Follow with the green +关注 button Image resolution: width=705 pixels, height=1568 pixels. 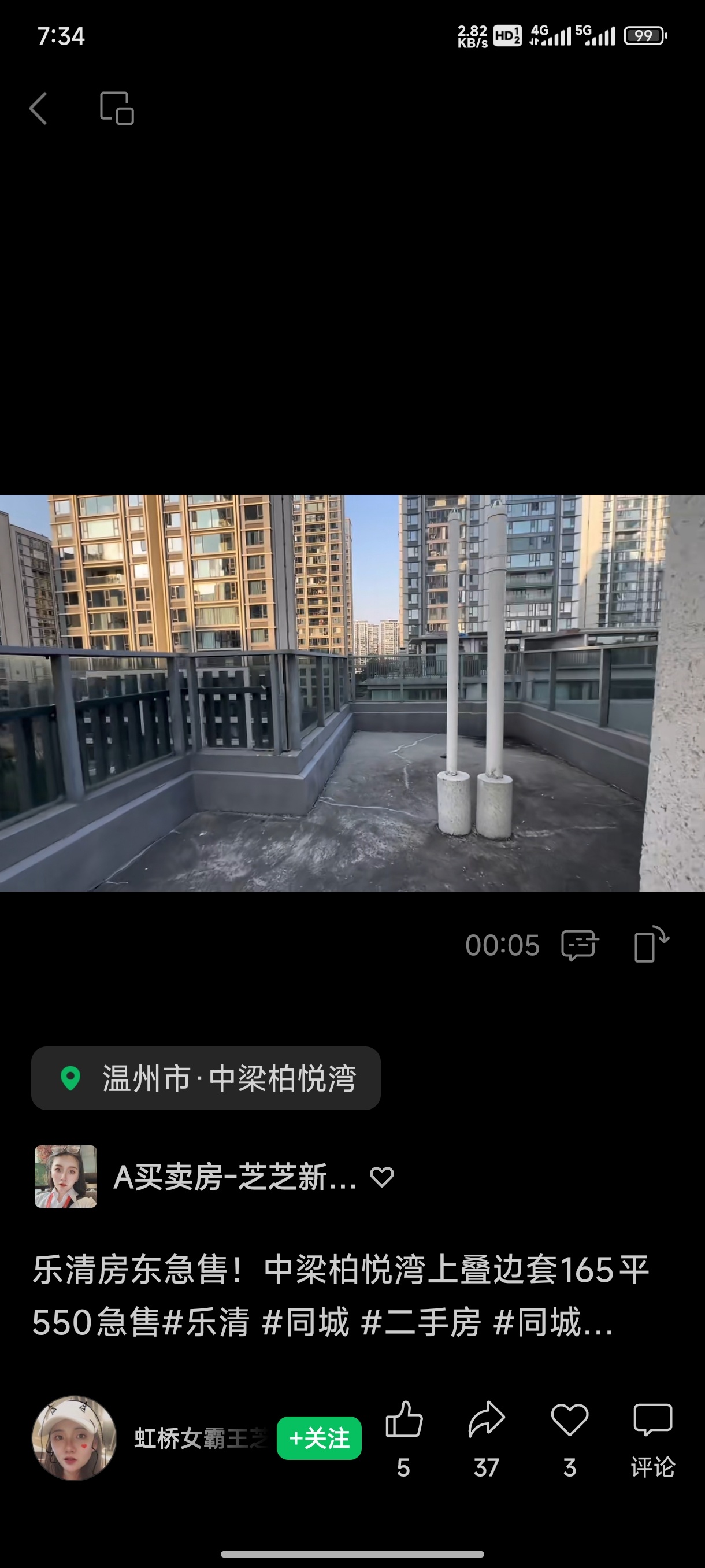coord(319,1438)
